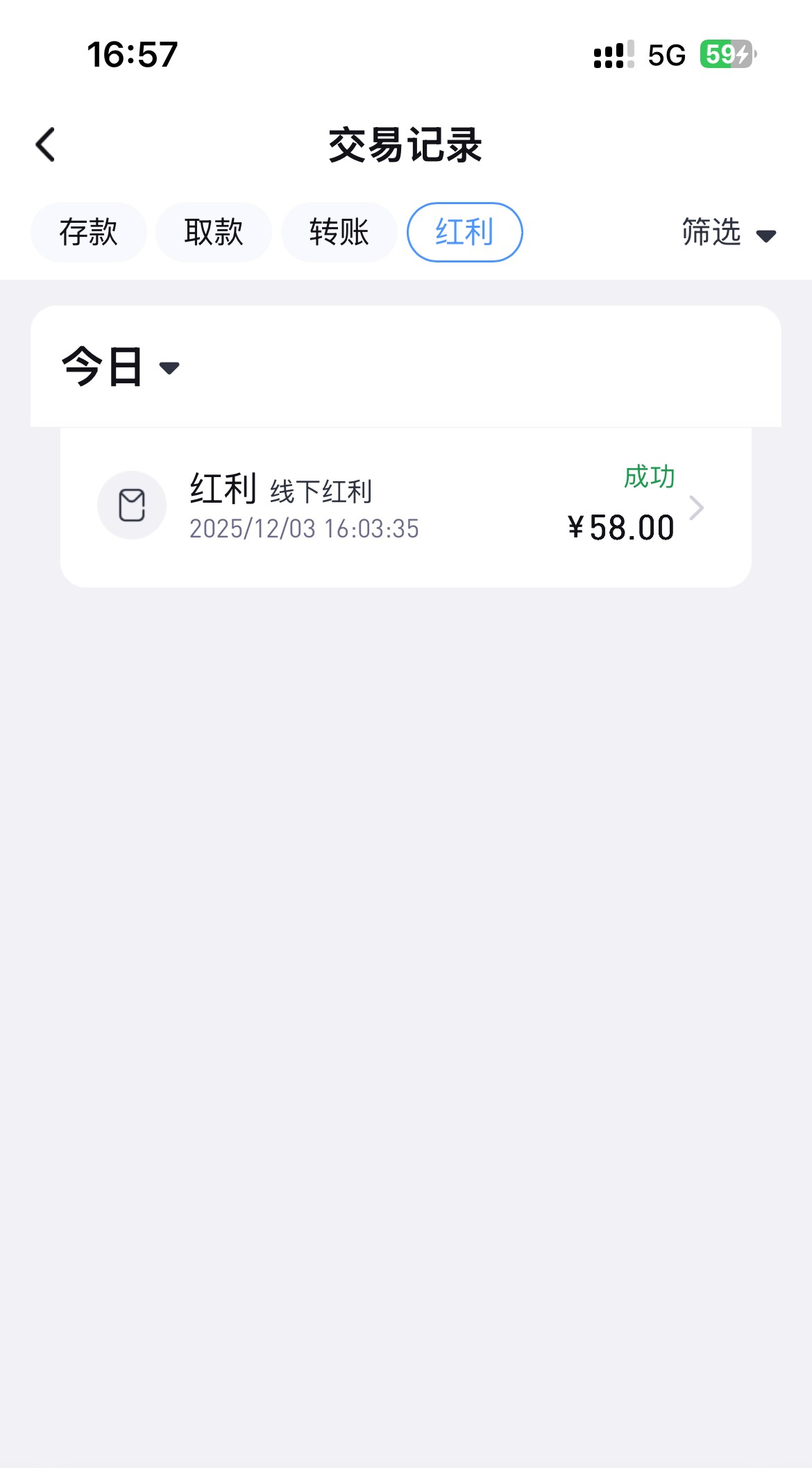This screenshot has height=1468, width=812.
Task: Open the 筛选 filter dropdown
Action: coord(728,233)
